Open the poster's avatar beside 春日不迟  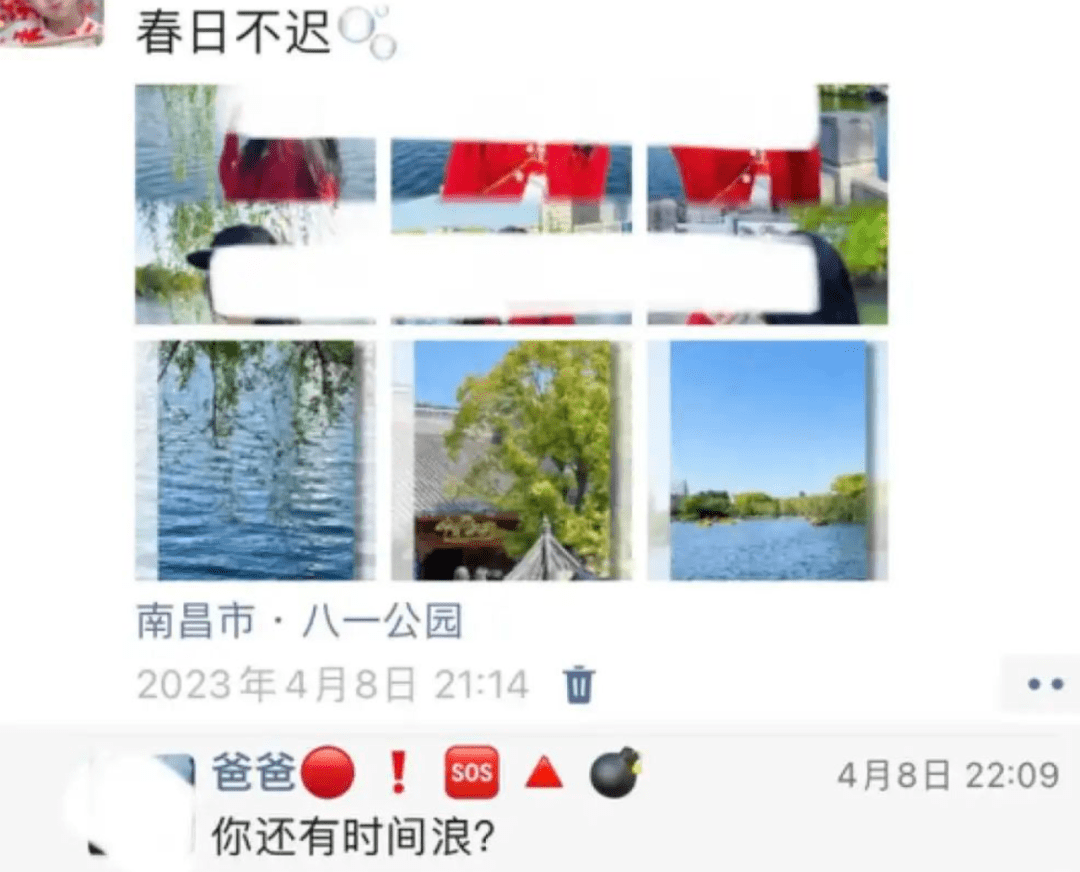(x=50, y=22)
